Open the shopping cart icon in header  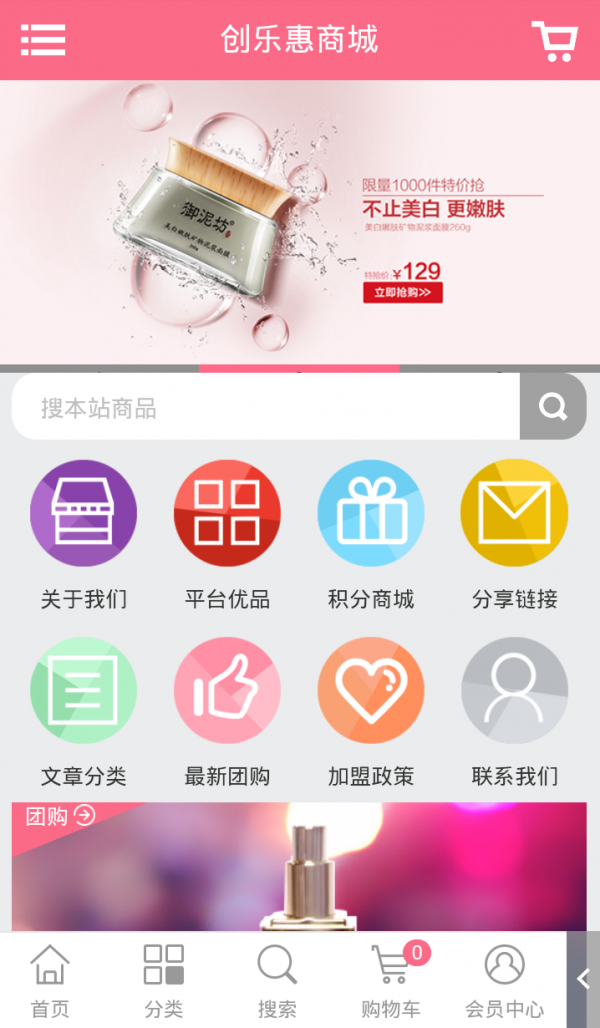(x=554, y=40)
